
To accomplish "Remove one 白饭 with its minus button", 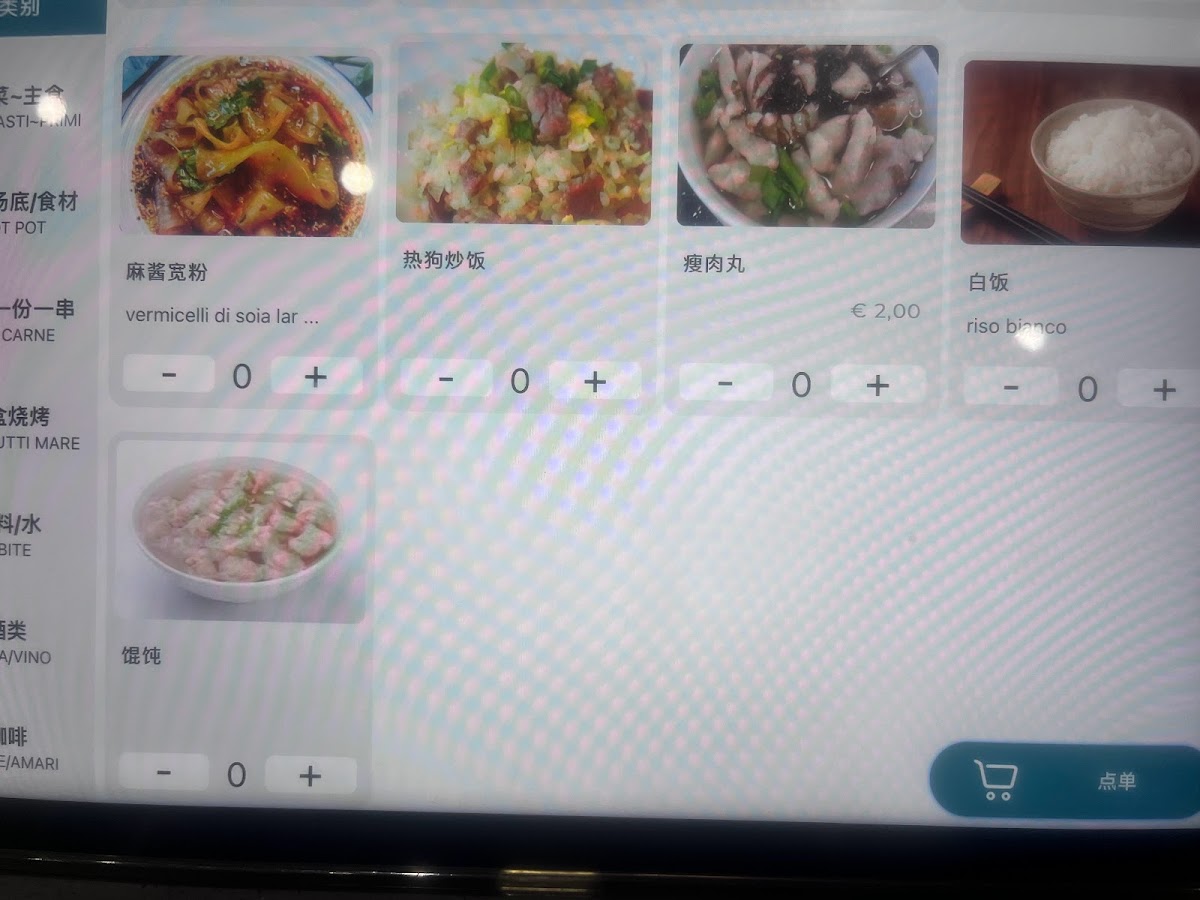I will point(1010,387).
